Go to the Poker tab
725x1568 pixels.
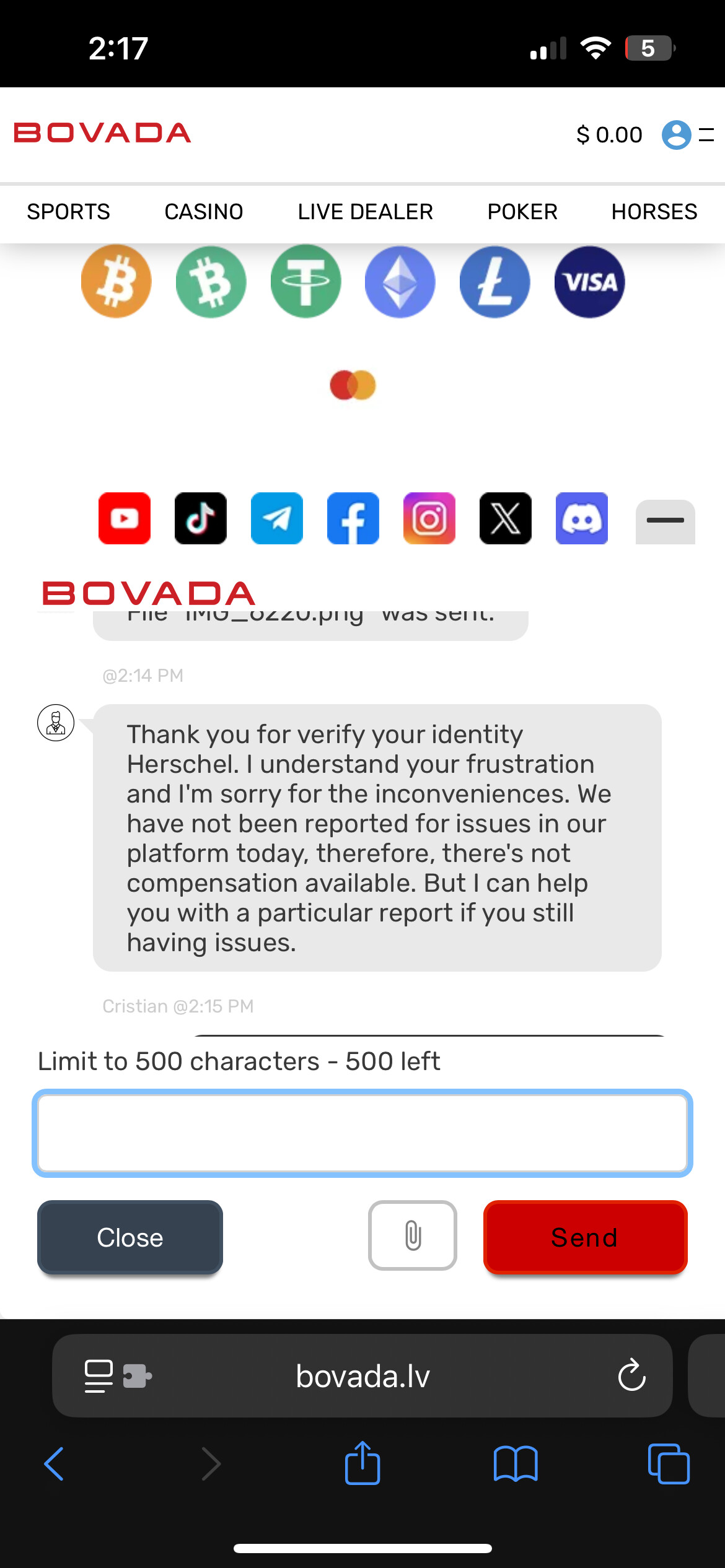[522, 212]
